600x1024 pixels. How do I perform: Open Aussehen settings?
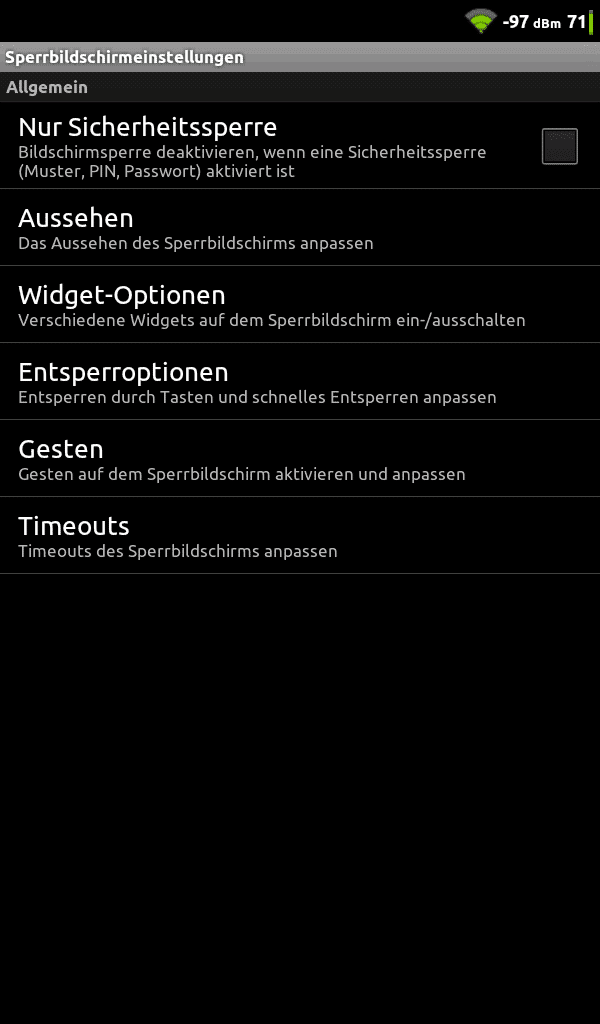click(300, 227)
